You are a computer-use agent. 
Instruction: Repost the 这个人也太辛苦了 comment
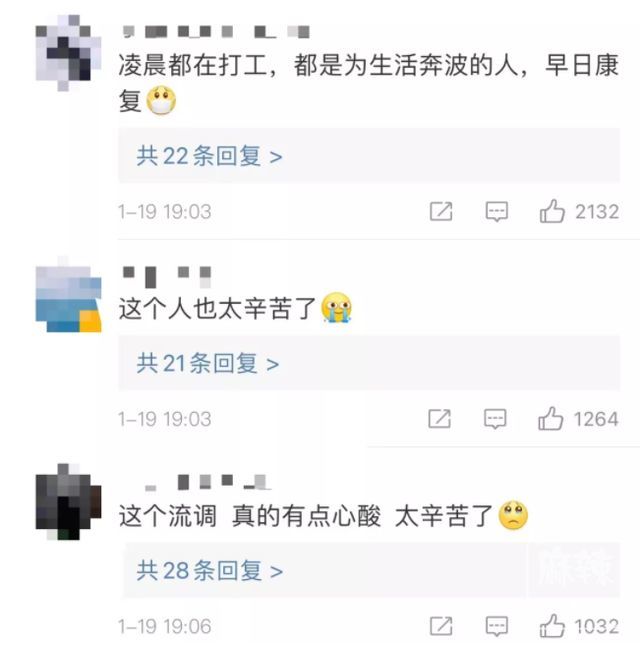pos(440,419)
